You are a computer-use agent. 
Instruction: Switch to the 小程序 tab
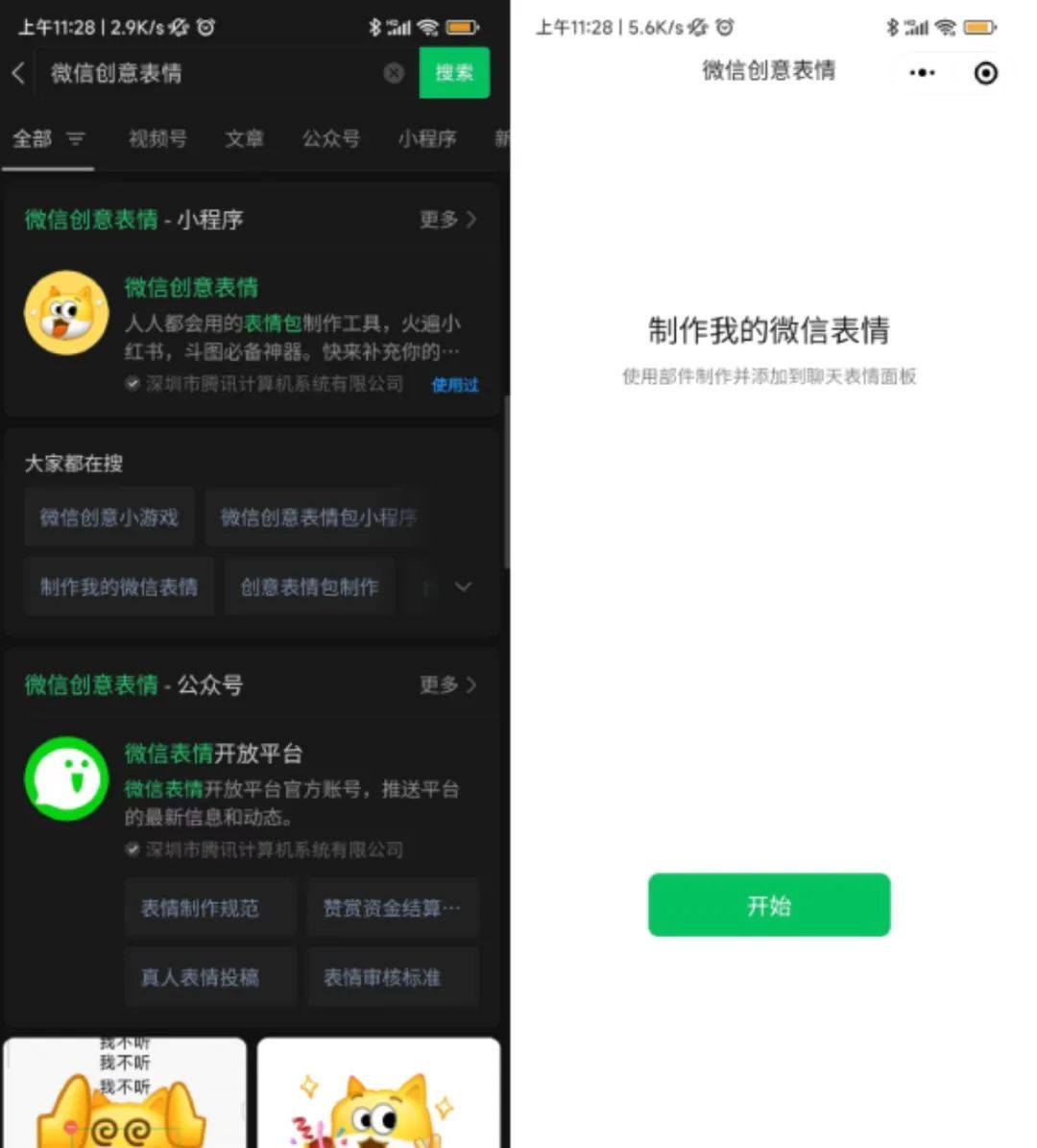coord(427,138)
